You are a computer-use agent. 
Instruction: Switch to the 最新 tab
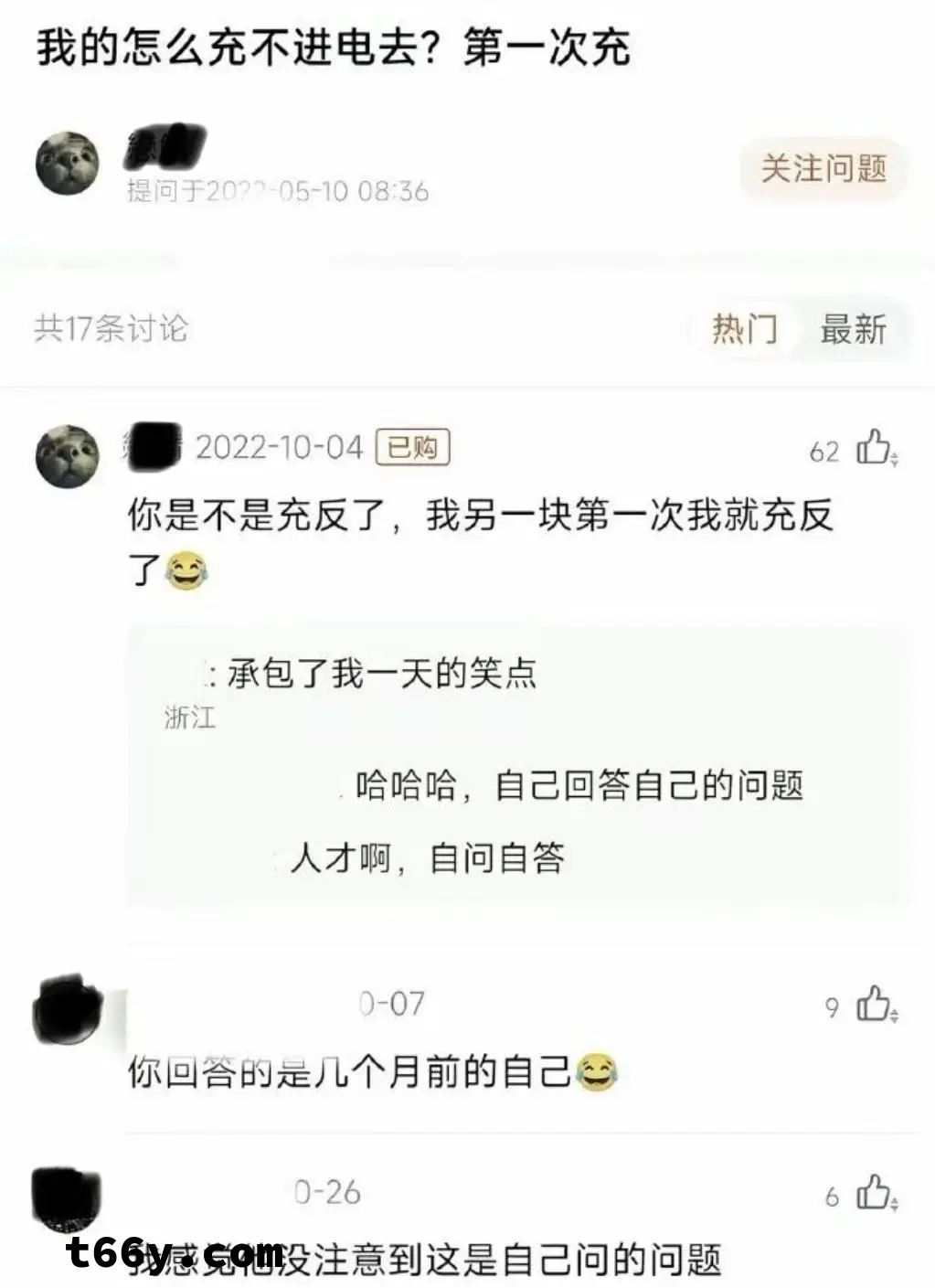point(852,329)
